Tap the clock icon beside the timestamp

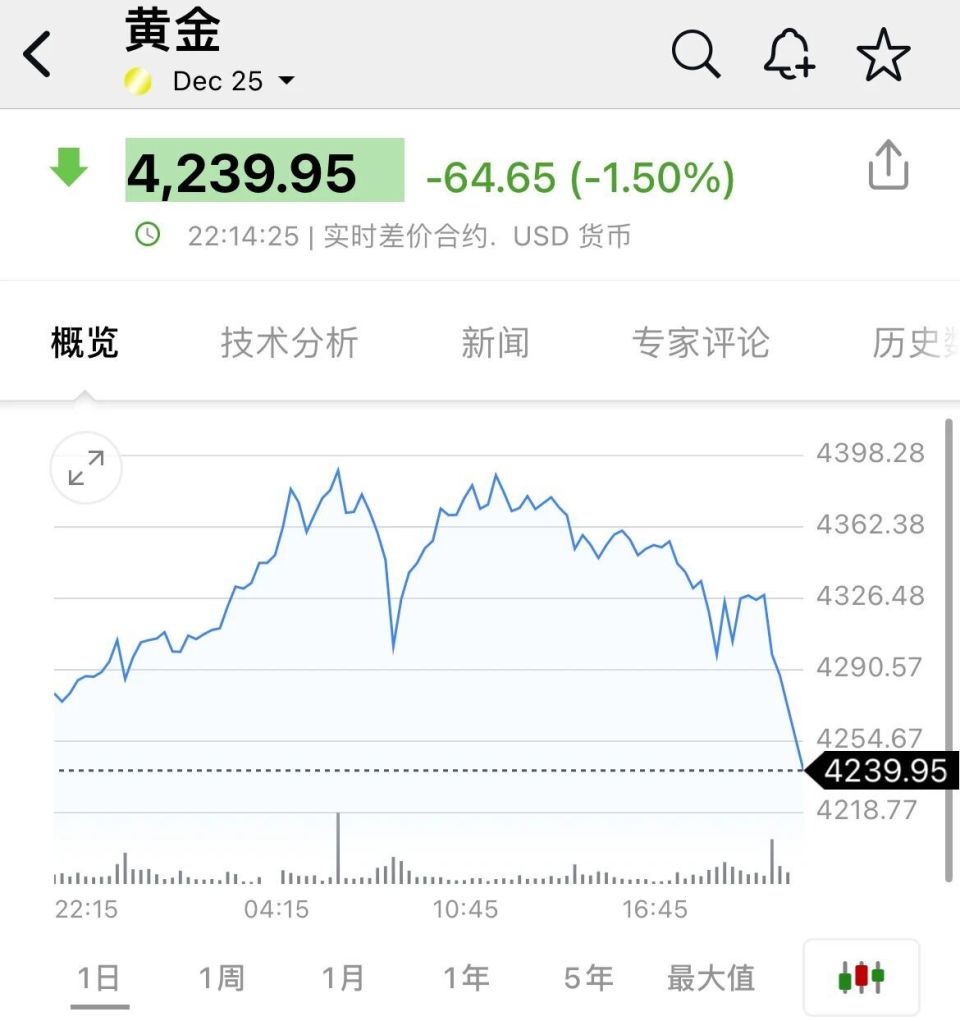click(148, 235)
